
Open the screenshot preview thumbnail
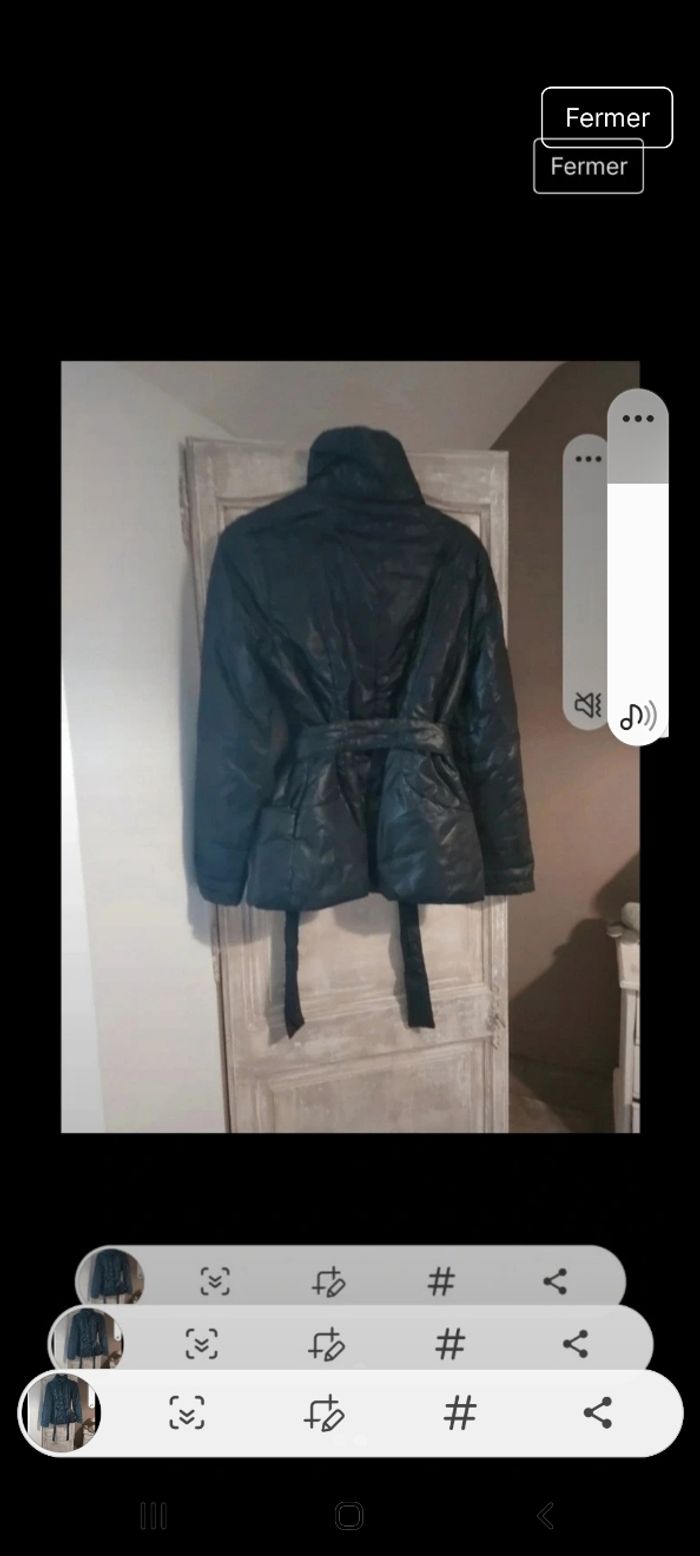click(x=61, y=1412)
